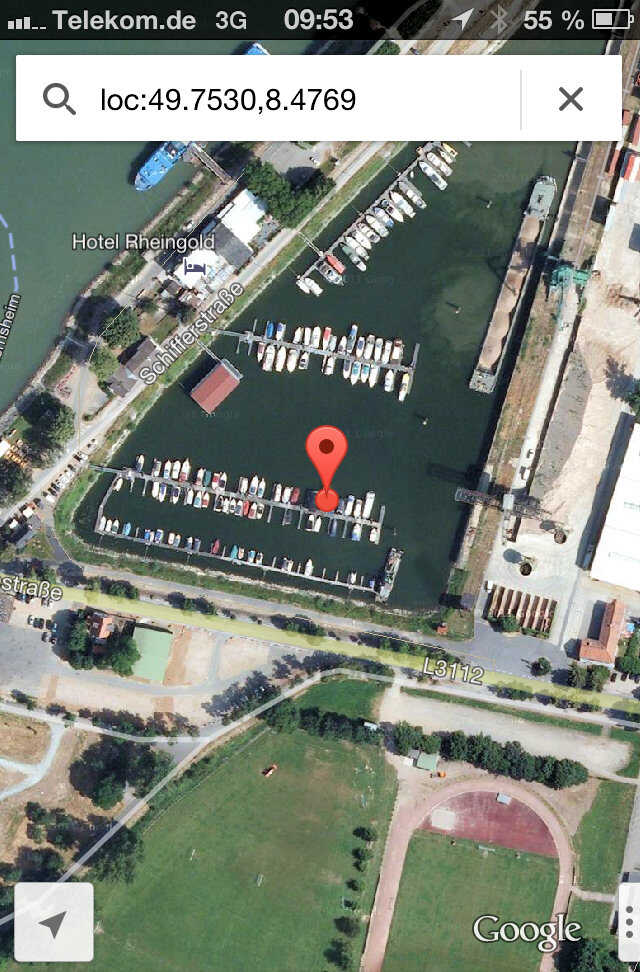Open the Hotel Rheingold place marker

(x=193, y=267)
